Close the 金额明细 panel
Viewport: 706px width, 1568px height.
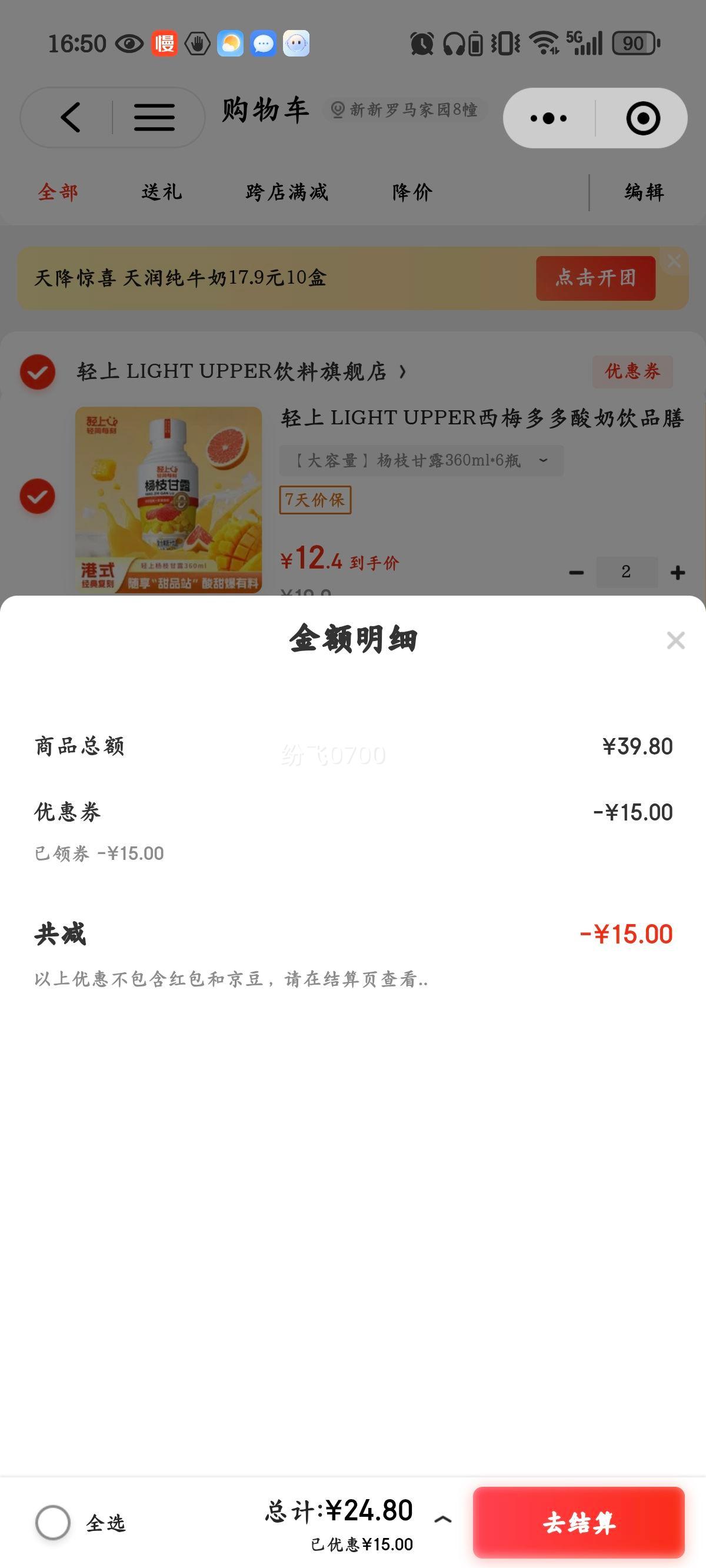click(x=675, y=640)
